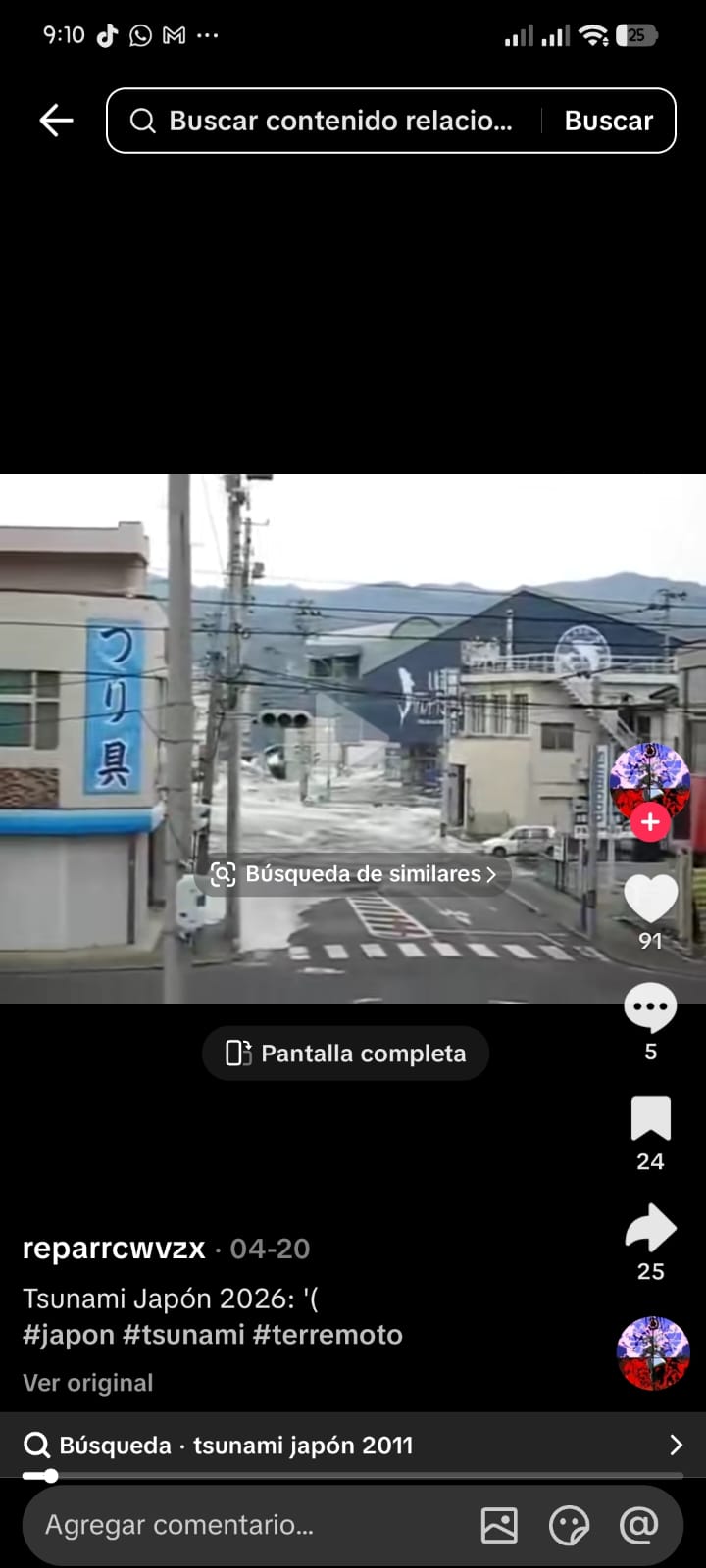Go back with the top-left arrow
706x1568 pixels.
tap(56, 121)
